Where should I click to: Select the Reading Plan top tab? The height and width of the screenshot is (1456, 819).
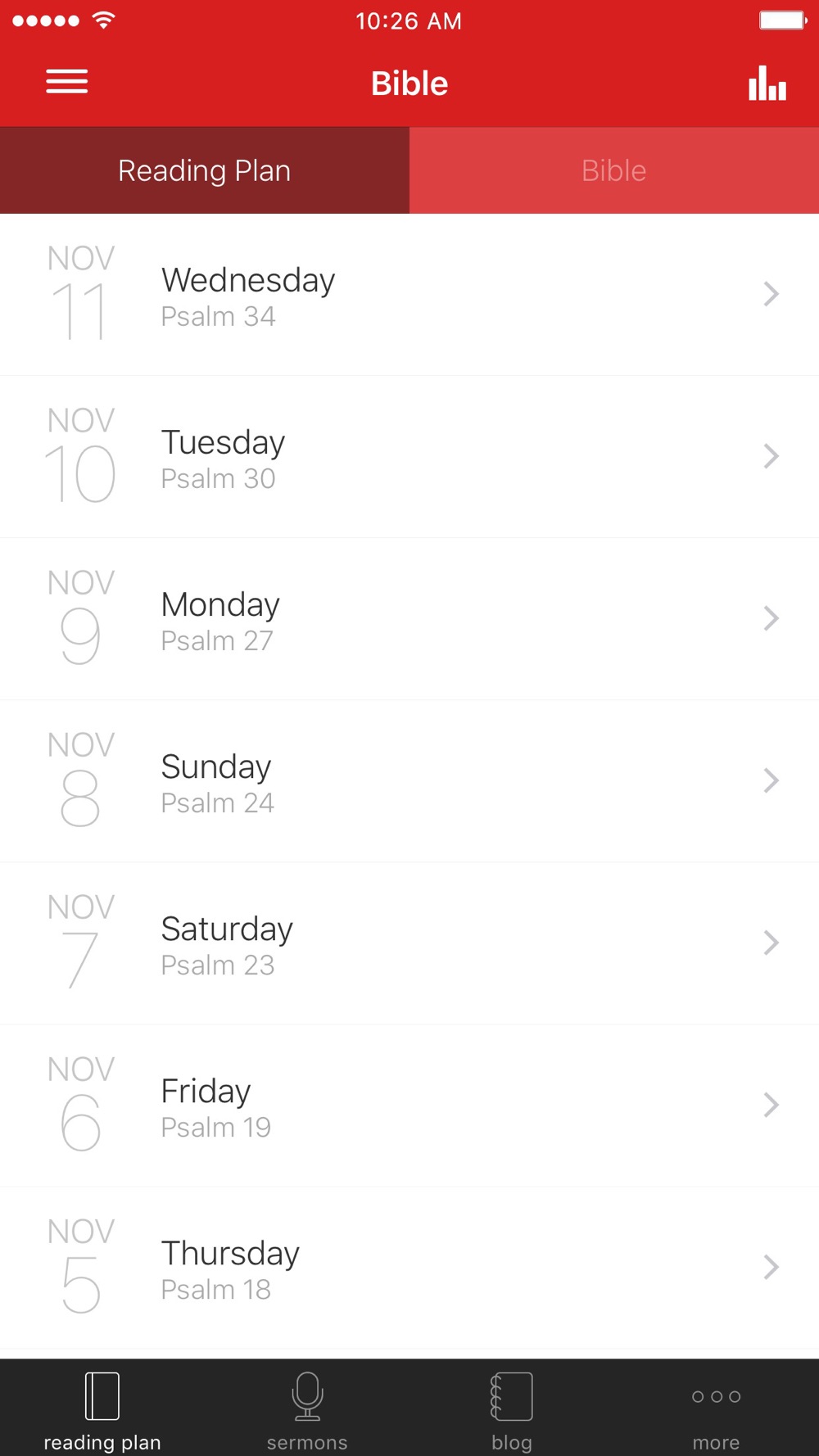point(205,170)
